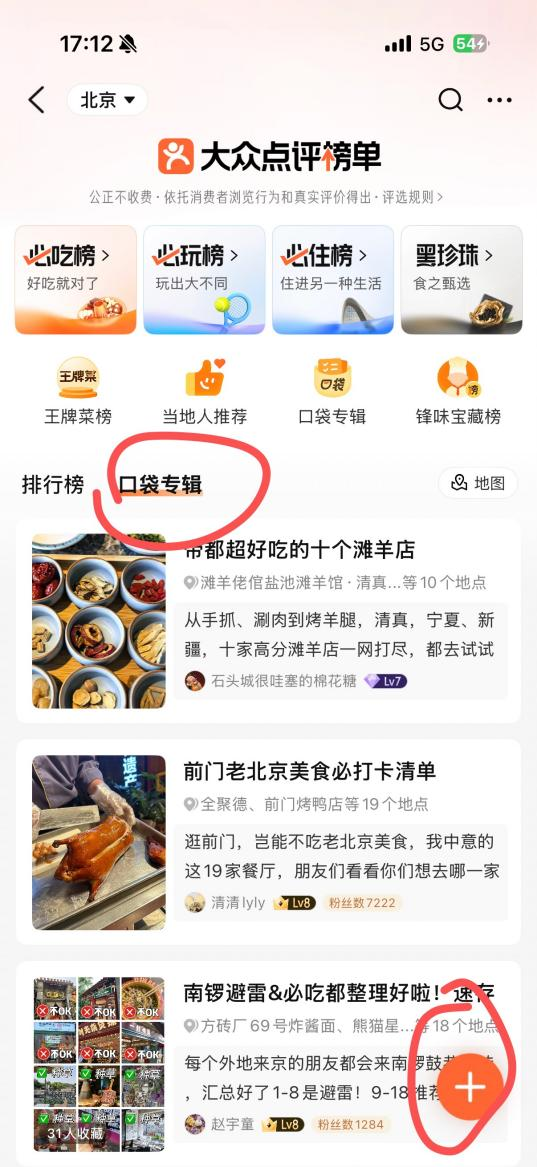Go back using the back arrow
537x1167 pixels.
pyautogui.click(x=36, y=100)
